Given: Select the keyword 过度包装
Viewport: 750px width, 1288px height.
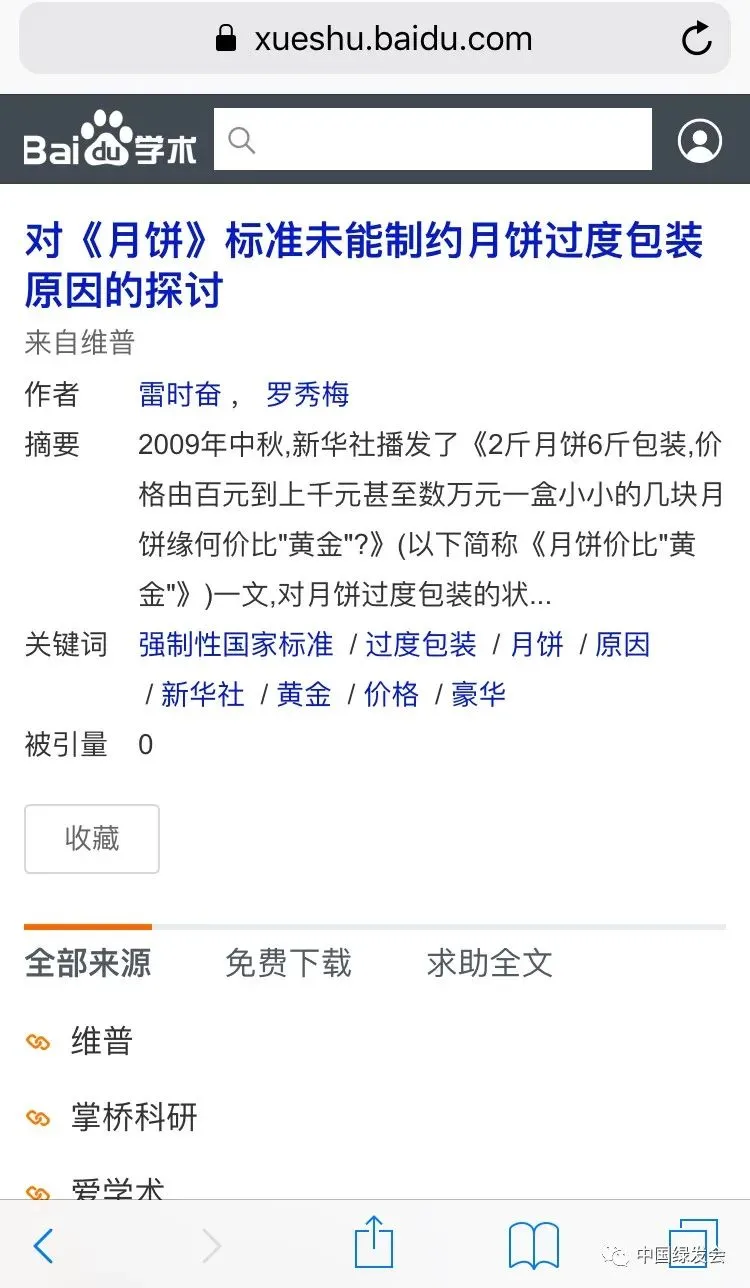Looking at the screenshot, I should click(421, 644).
